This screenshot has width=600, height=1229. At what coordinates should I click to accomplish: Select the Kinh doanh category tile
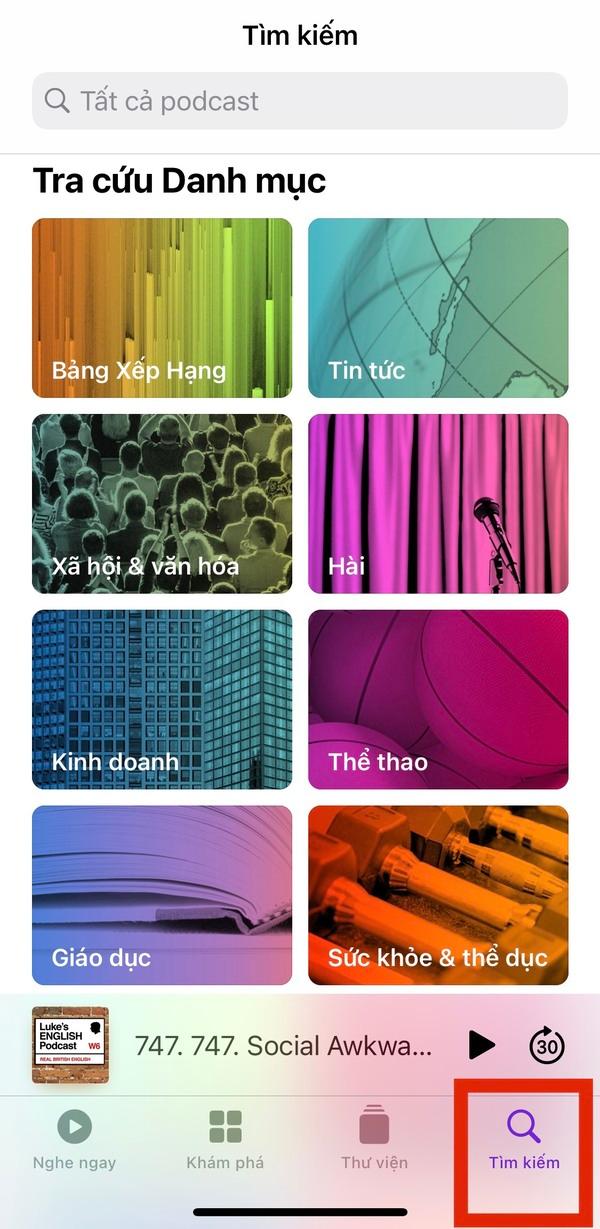click(162, 699)
